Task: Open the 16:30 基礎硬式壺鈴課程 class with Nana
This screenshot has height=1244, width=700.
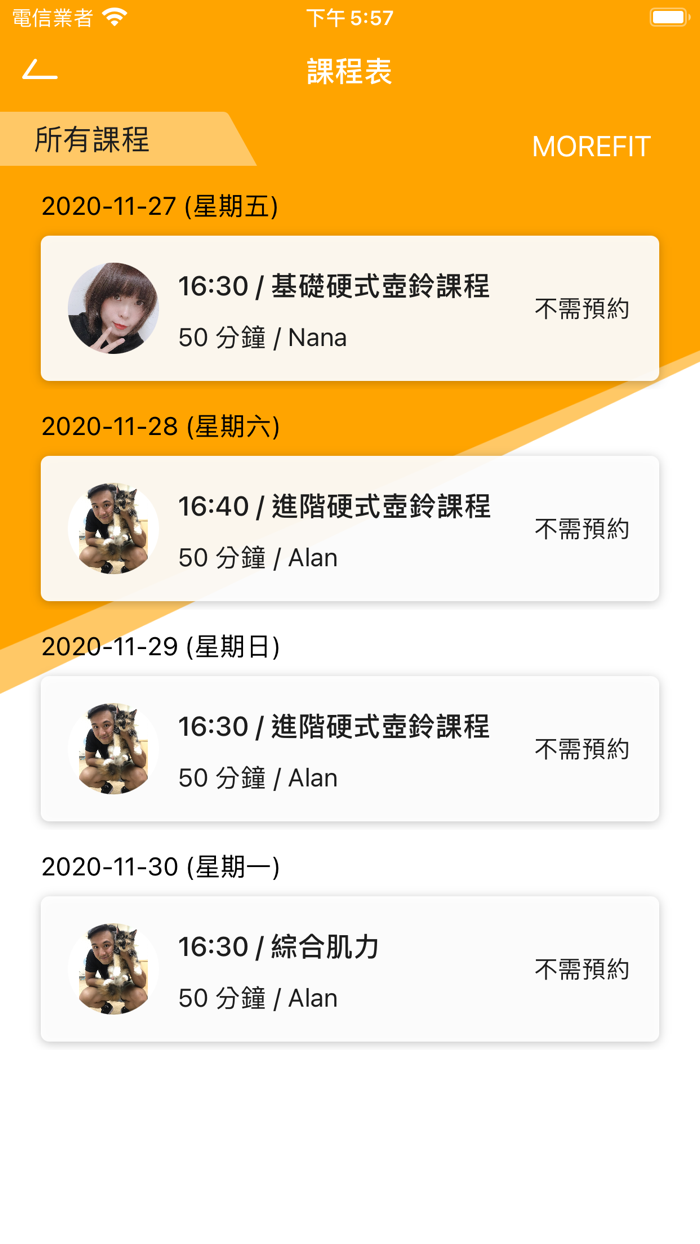Action: [349, 309]
